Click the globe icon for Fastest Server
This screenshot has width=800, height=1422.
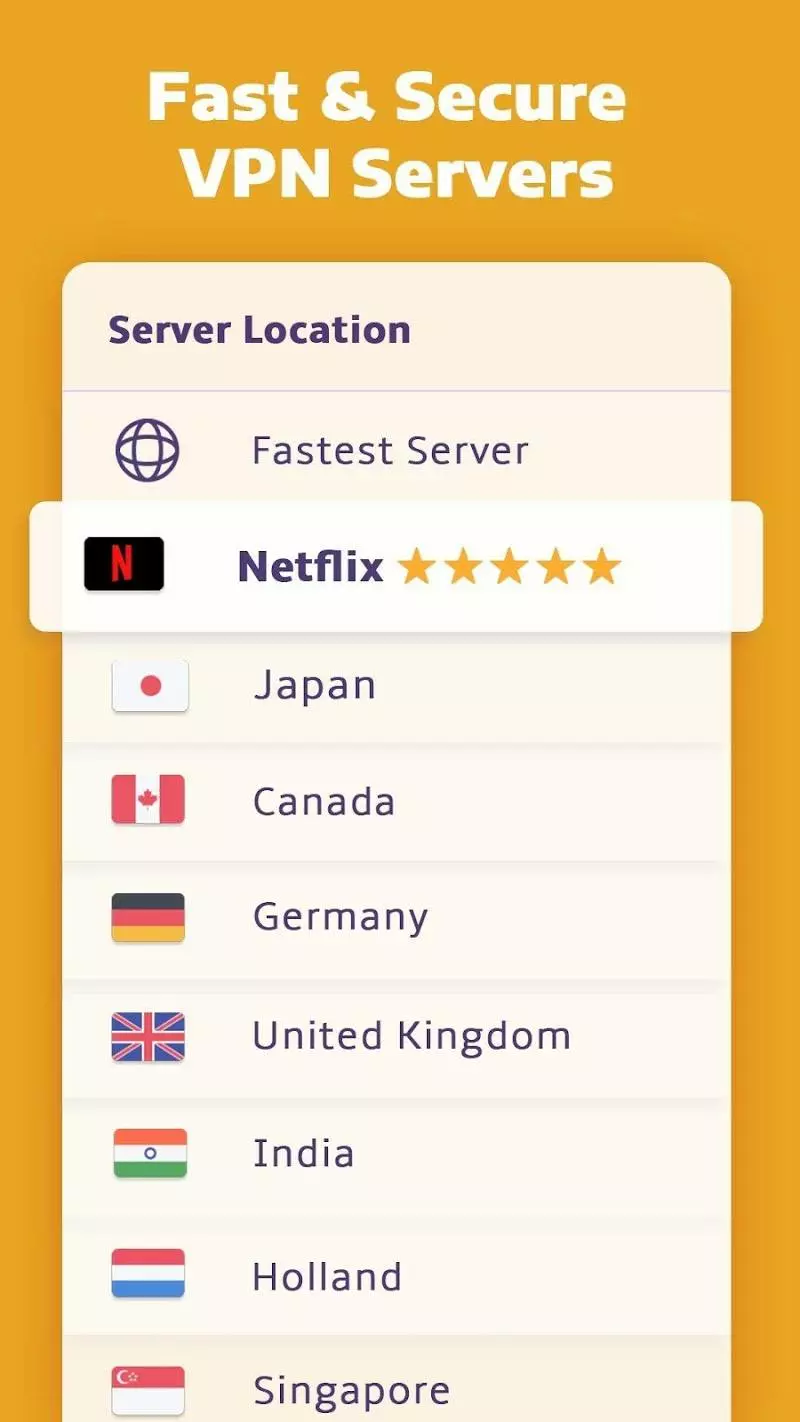(x=146, y=450)
